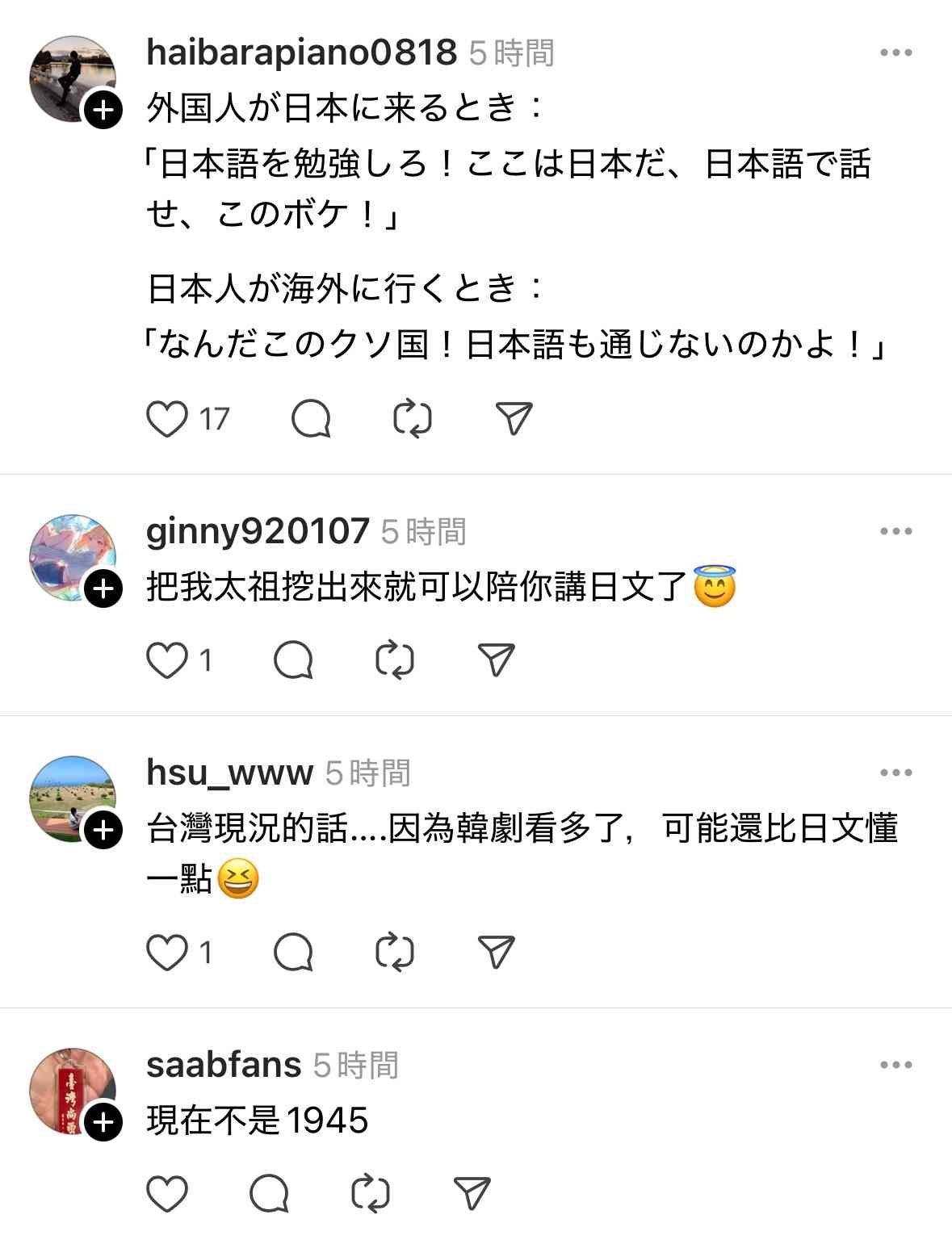The height and width of the screenshot is (1244, 952).
Task: Like saabfans's comment
Action: (x=167, y=1194)
